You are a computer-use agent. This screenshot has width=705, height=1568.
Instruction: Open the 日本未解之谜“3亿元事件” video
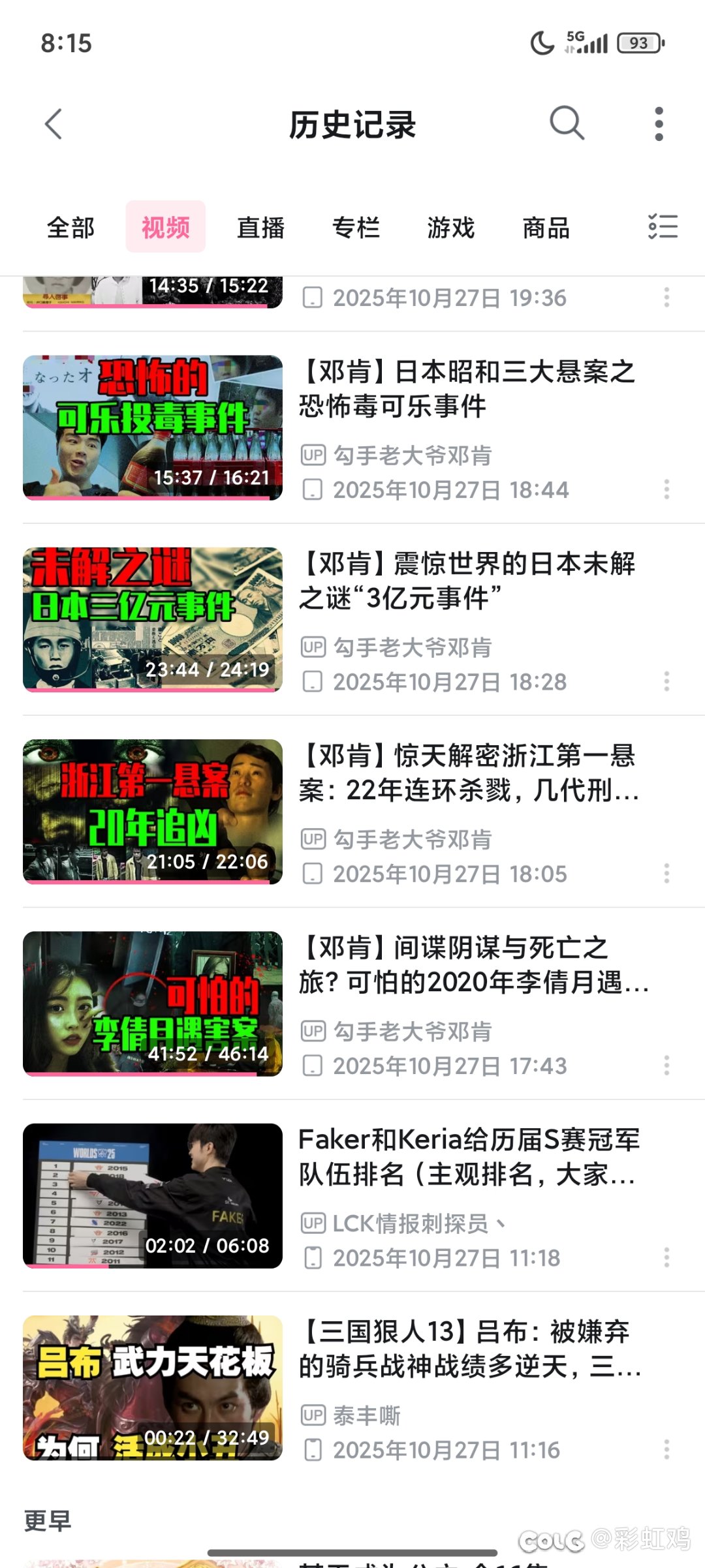pos(467,581)
